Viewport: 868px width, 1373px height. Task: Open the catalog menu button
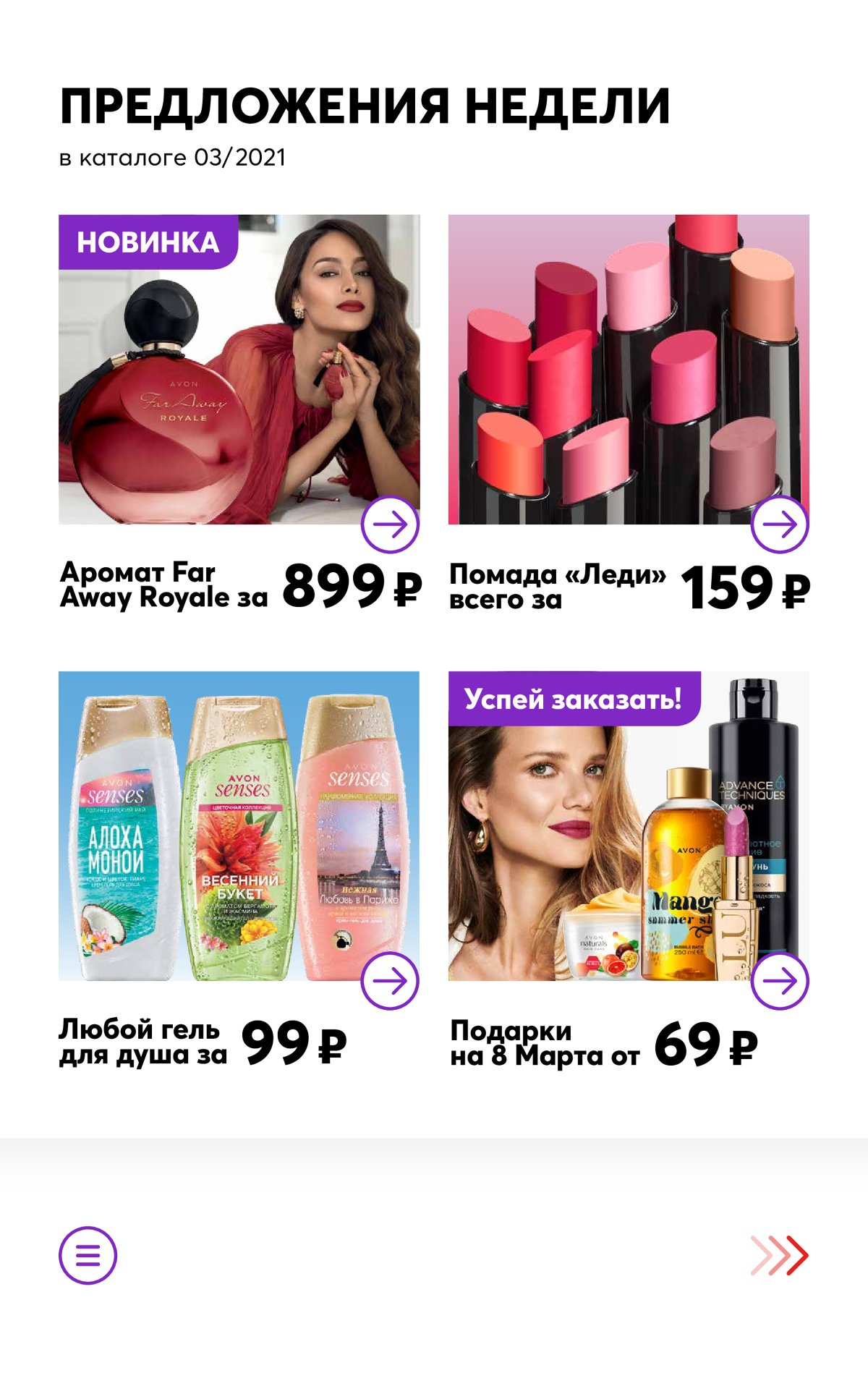88,1255
